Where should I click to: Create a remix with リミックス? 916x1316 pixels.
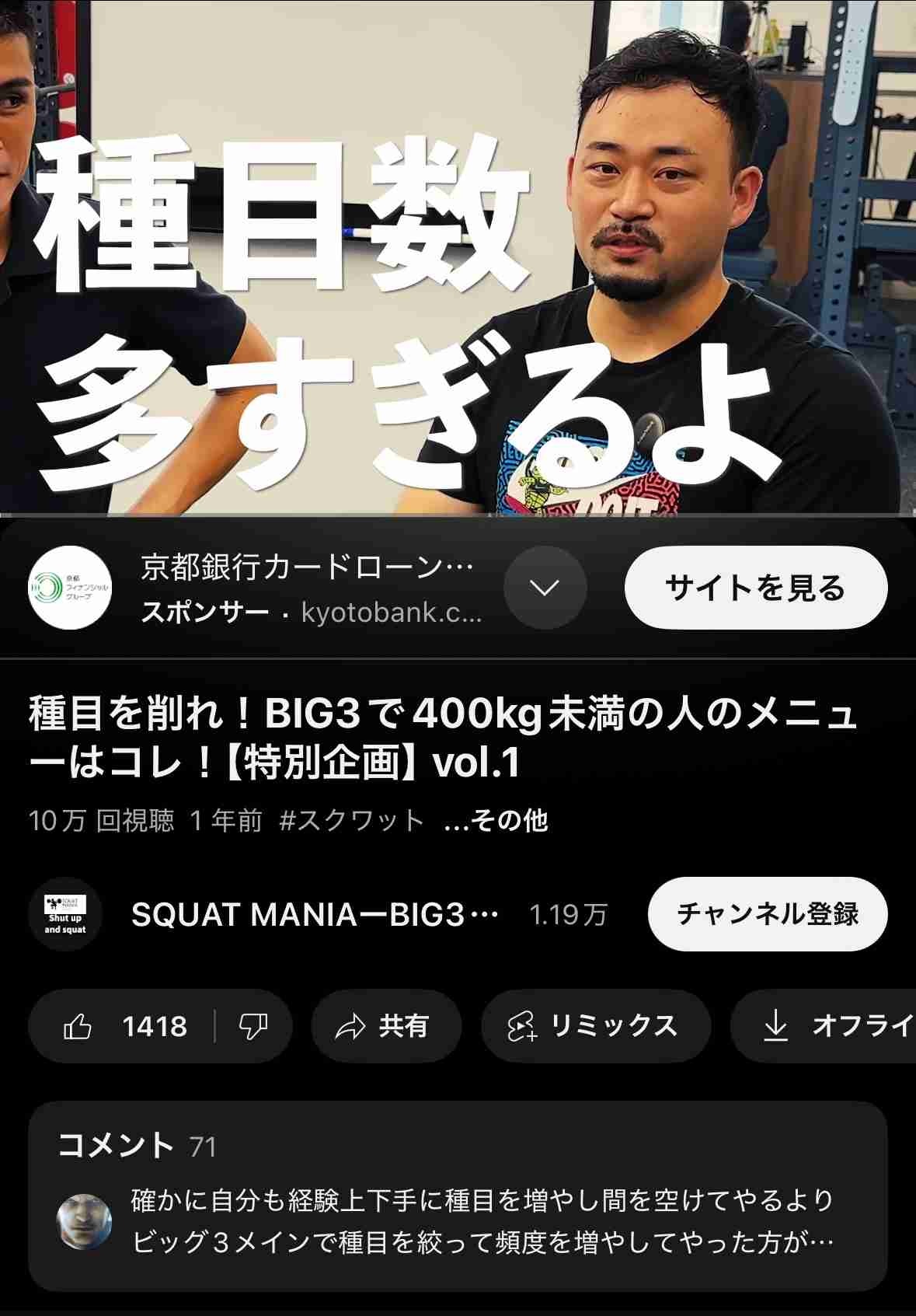point(595,1027)
